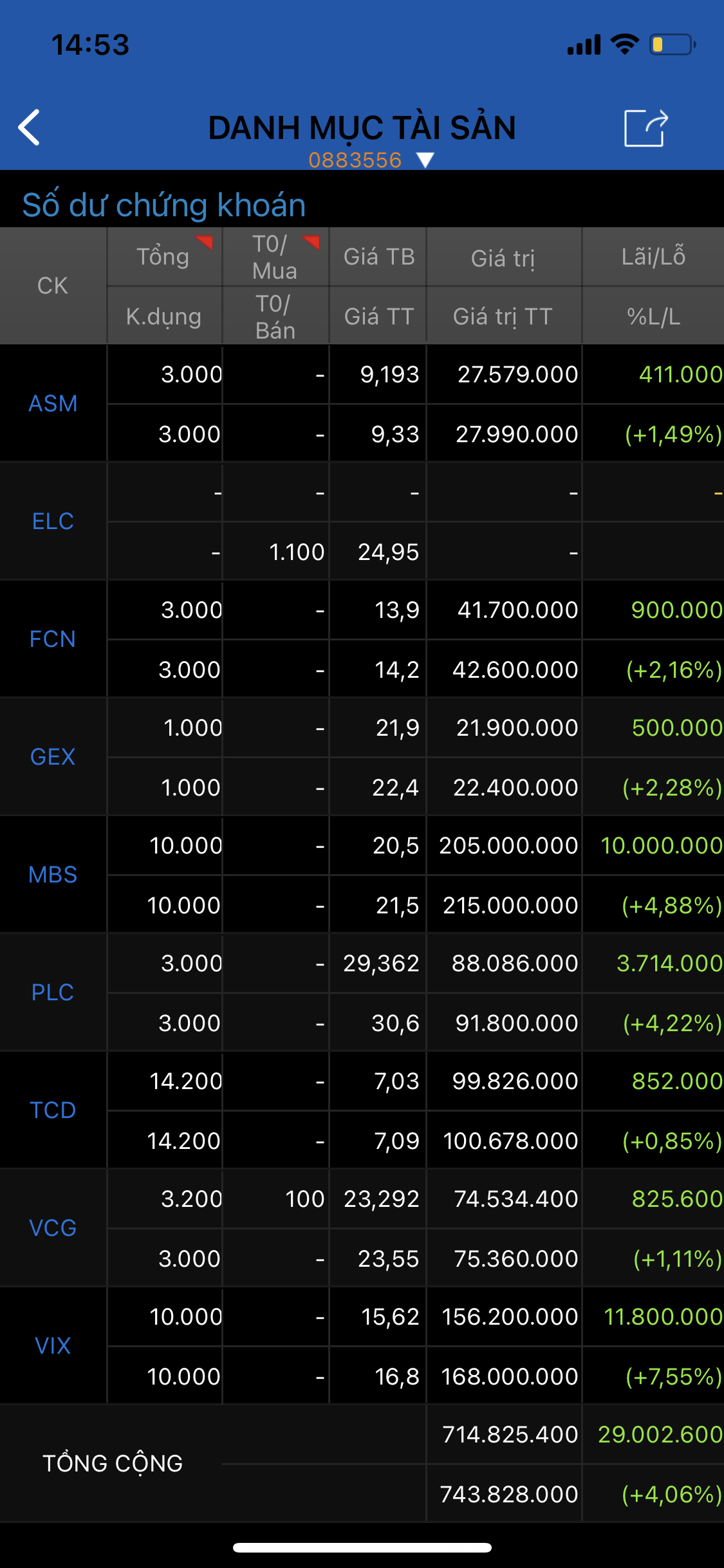This screenshot has width=724, height=1568.
Task: Go back using the top-left arrow
Action: [29, 127]
